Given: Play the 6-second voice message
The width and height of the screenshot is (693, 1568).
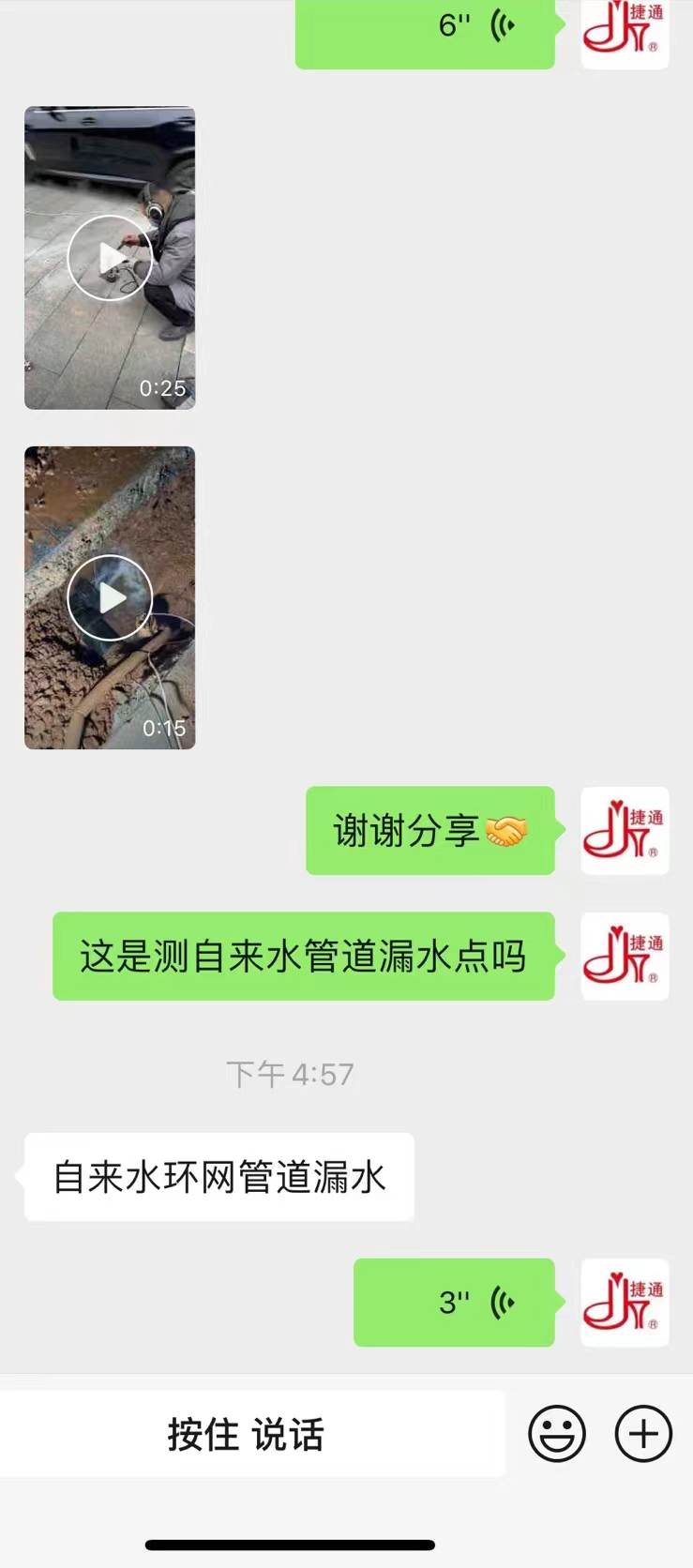Looking at the screenshot, I should coord(425,28).
